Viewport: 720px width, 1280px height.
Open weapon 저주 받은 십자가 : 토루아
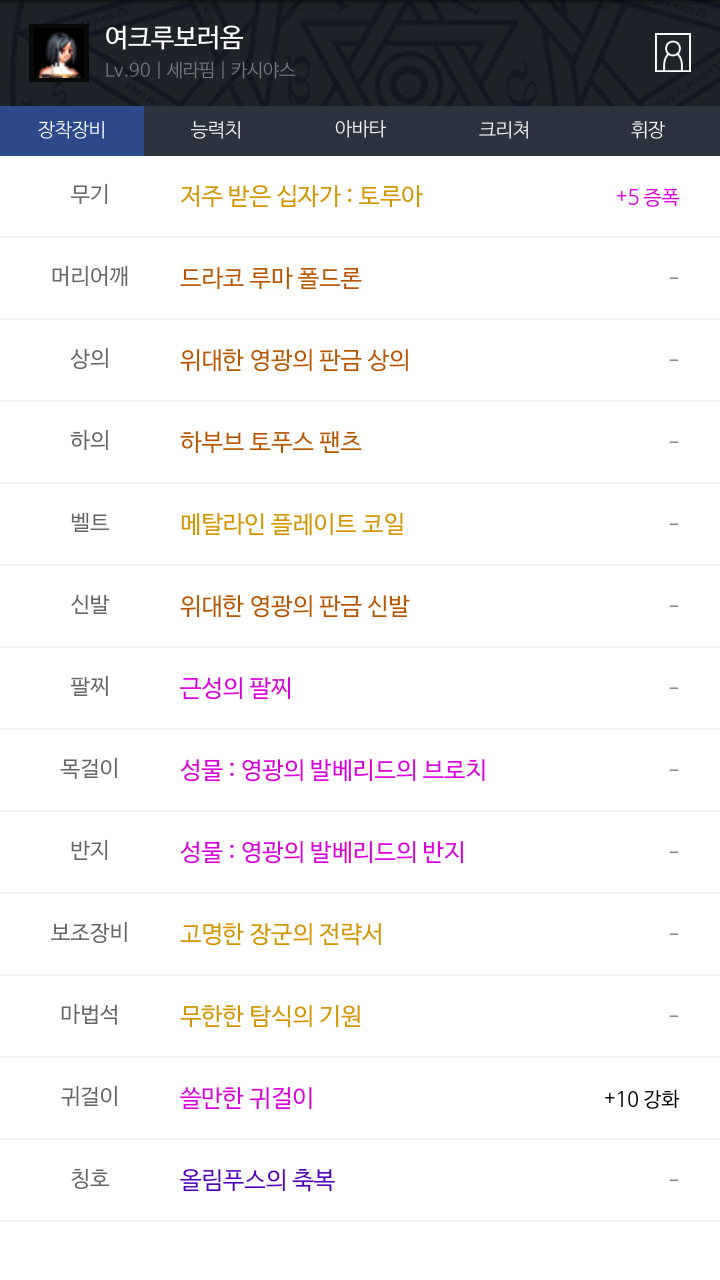[x=360, y=196]
